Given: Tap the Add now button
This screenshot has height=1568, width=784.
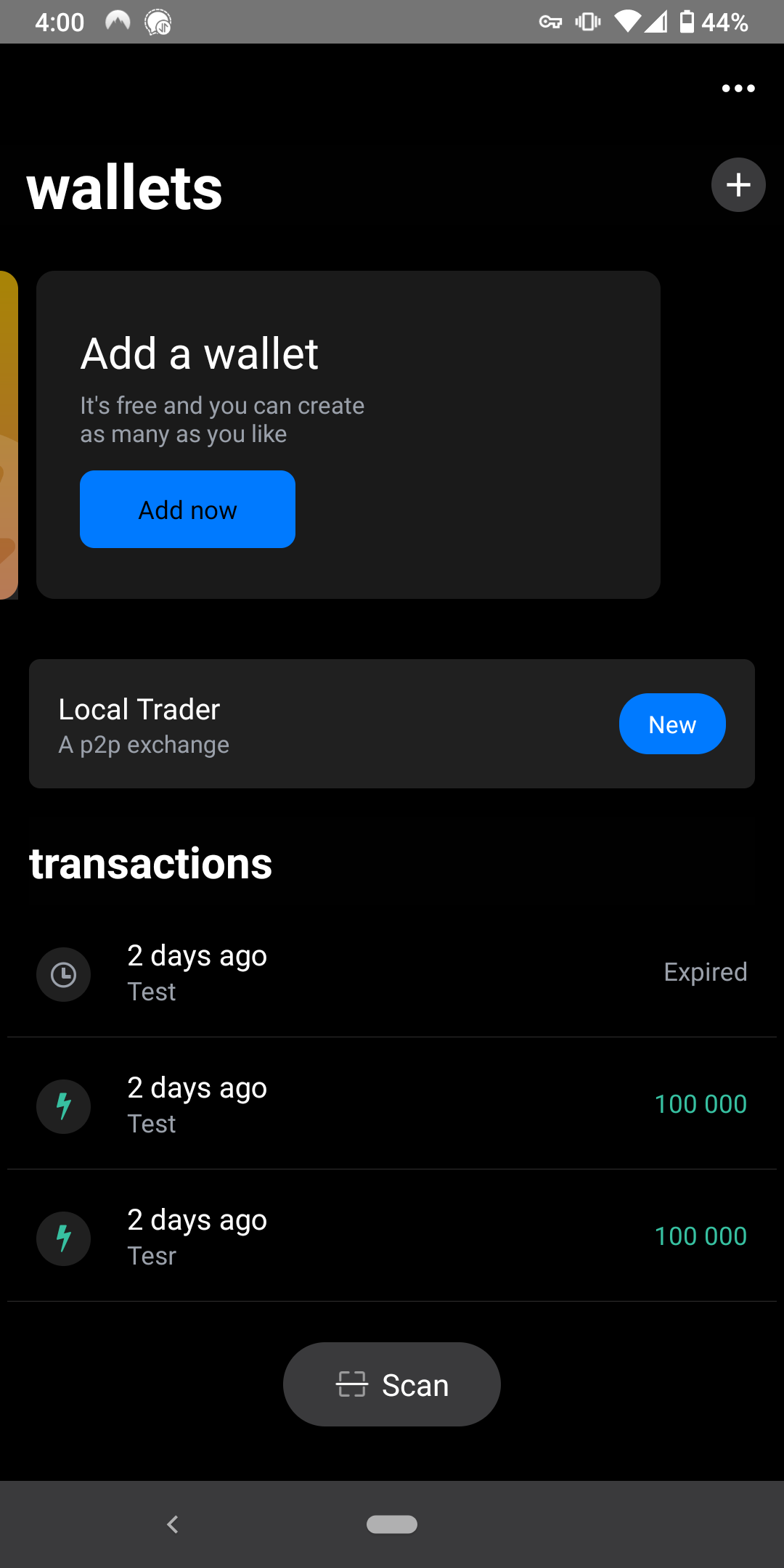Looking at the screenshot, I should point(187,510).
